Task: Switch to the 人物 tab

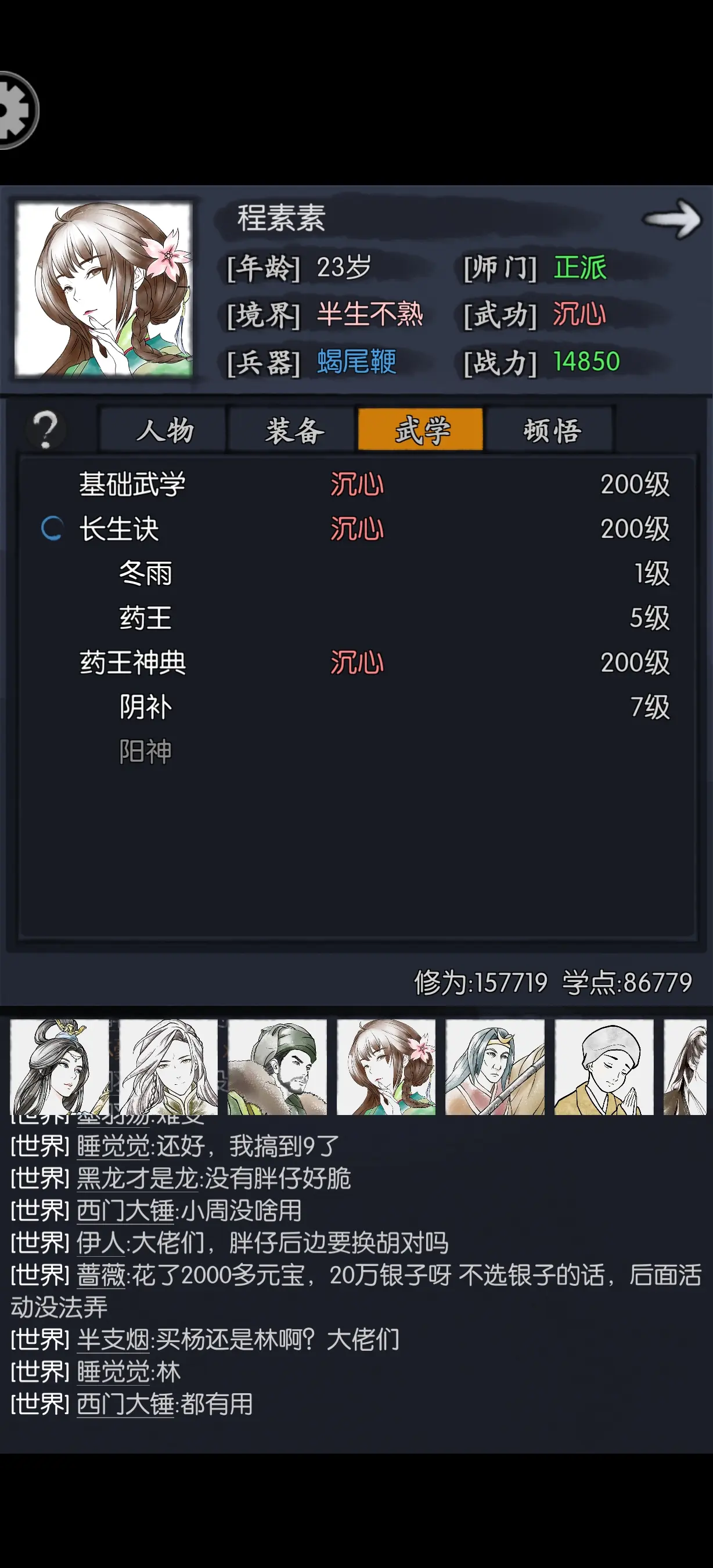Action: [163, 430]
